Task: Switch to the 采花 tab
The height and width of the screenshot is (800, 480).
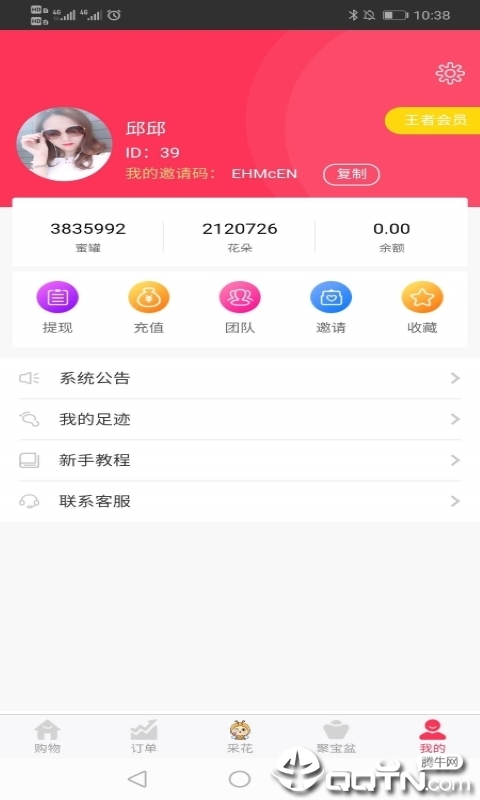Action: pyautogui.click(x=240, y=737)
